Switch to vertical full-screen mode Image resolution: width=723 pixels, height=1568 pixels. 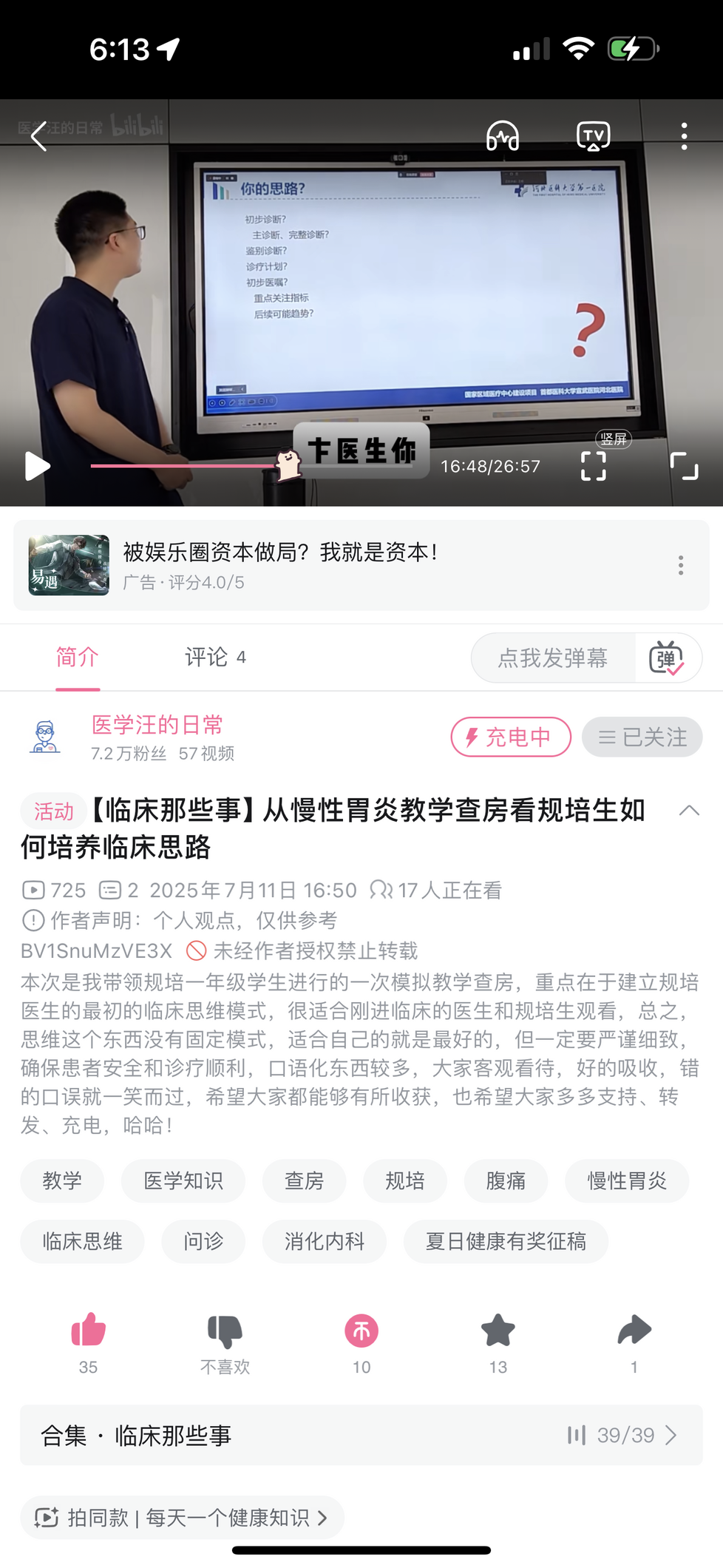(x=593, y=465)
